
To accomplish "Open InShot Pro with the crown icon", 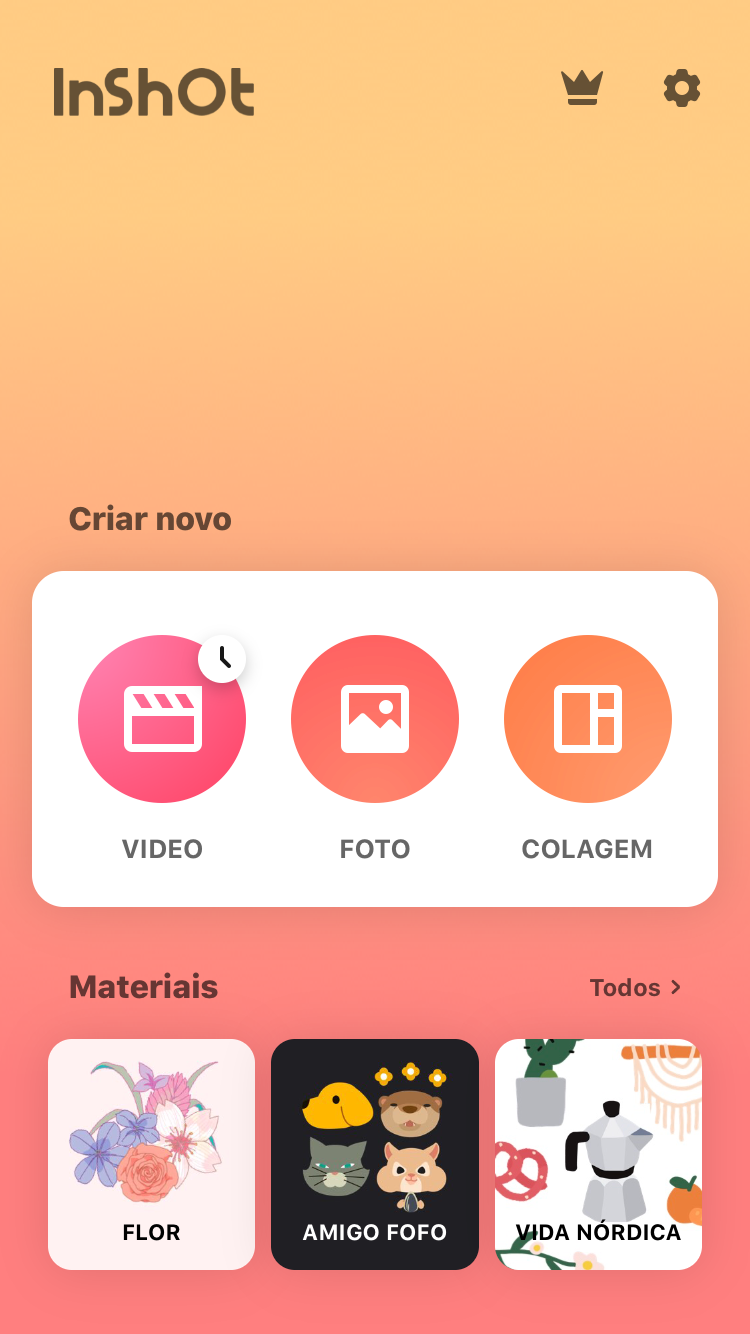I will [x=583, y=88].
